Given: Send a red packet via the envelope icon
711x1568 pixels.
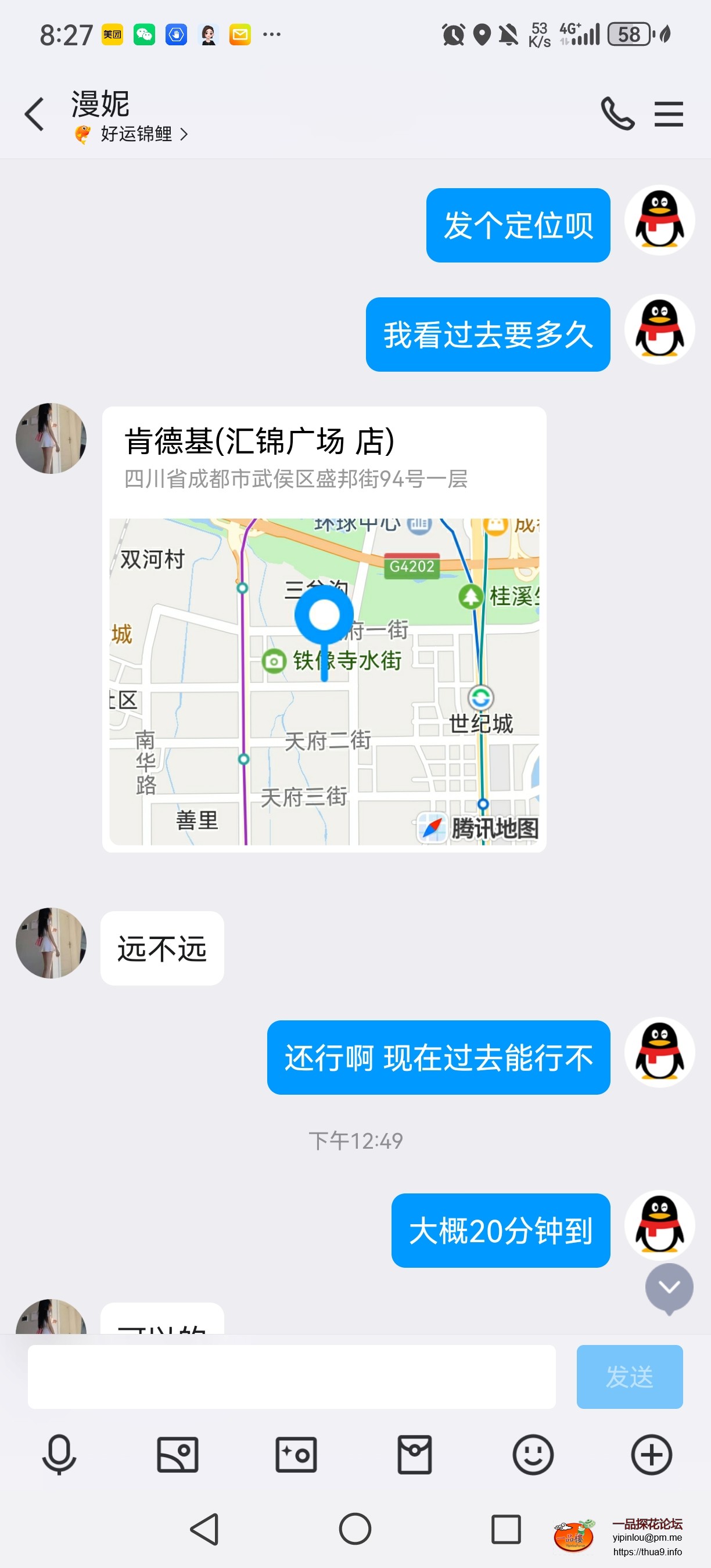Looking at the screenshot, I should [414, 1455].
